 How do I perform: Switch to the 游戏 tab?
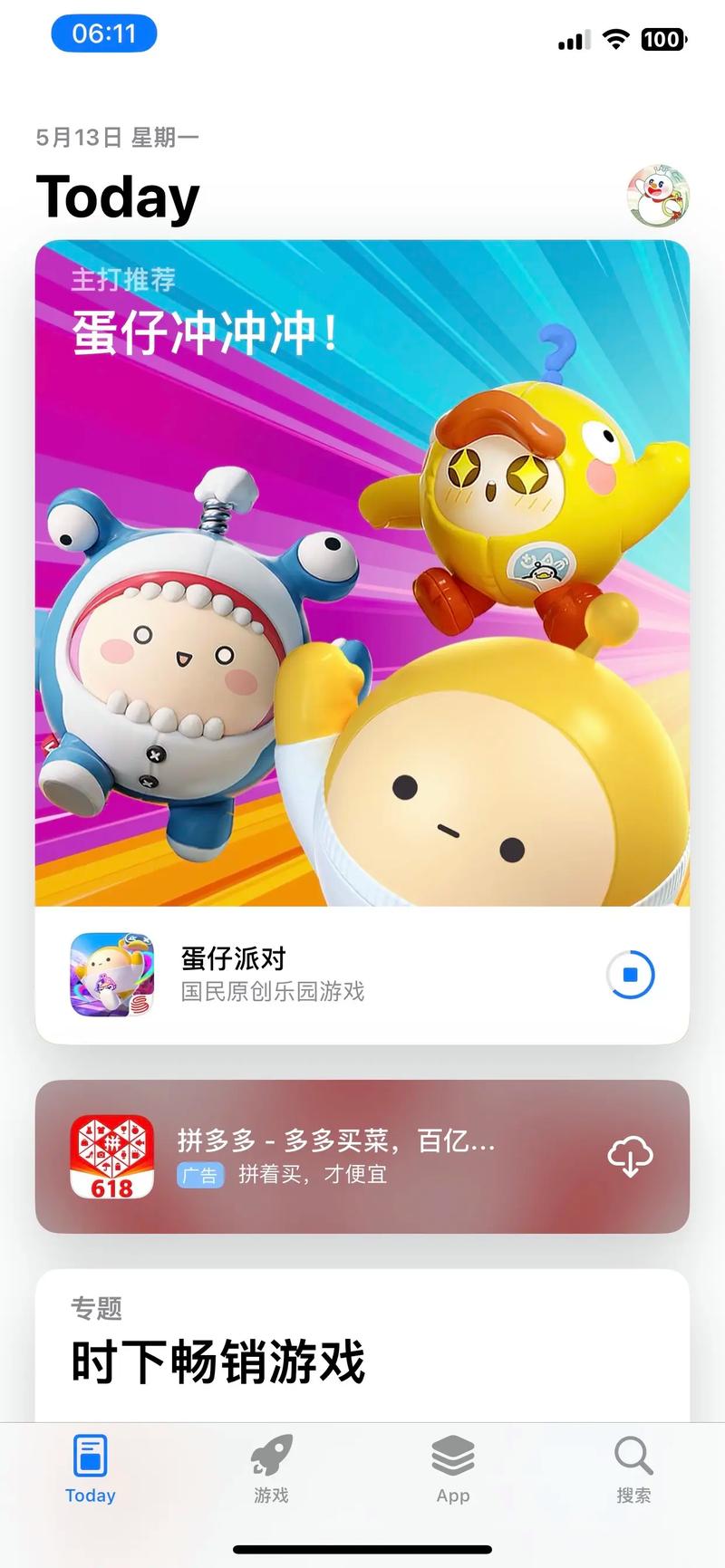pyautogui.click(x=271, y=1469)
